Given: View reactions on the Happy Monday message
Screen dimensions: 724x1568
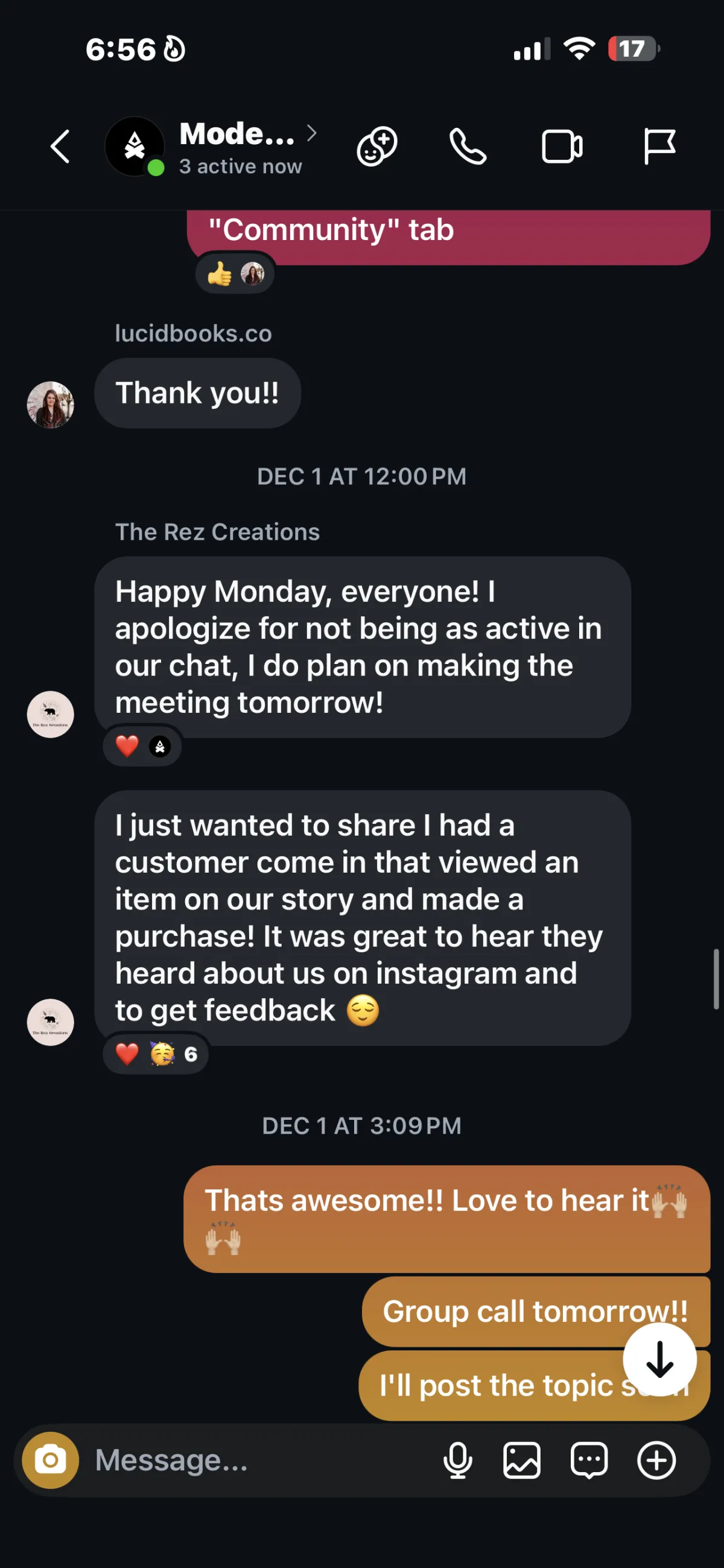Looking at the screenshot, I should 142,746.
